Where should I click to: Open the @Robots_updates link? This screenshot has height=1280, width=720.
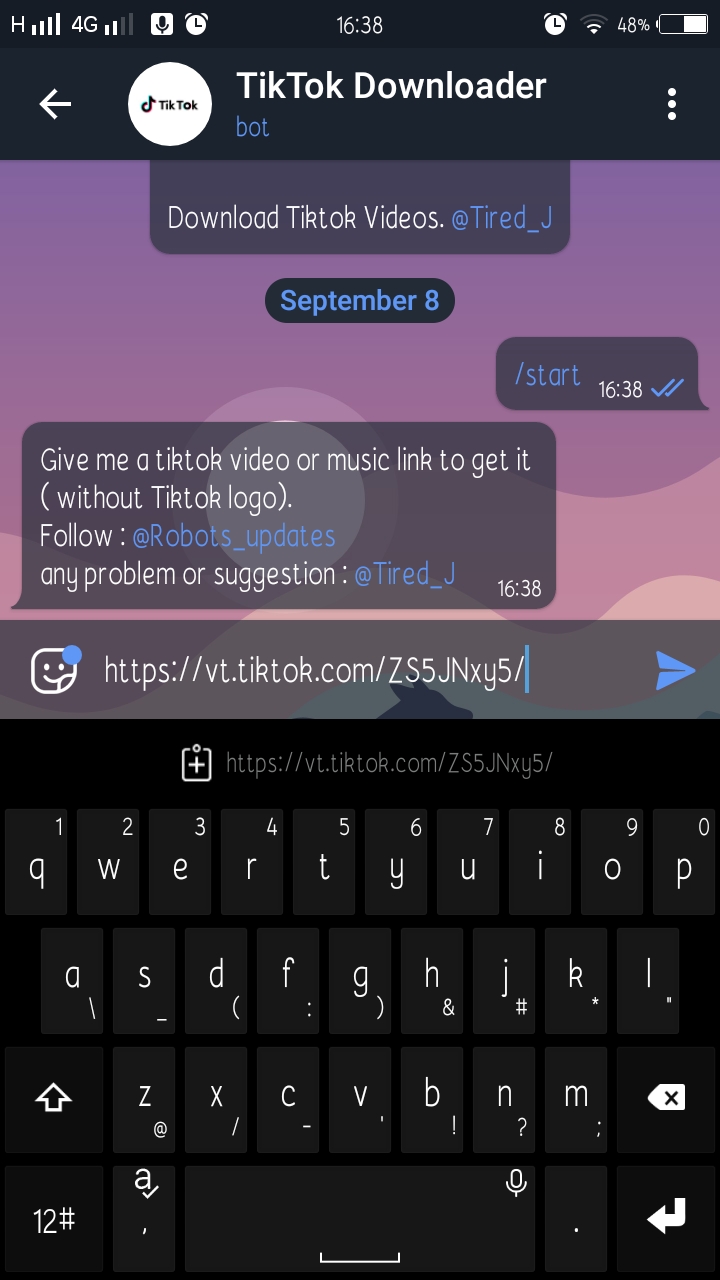234,536
